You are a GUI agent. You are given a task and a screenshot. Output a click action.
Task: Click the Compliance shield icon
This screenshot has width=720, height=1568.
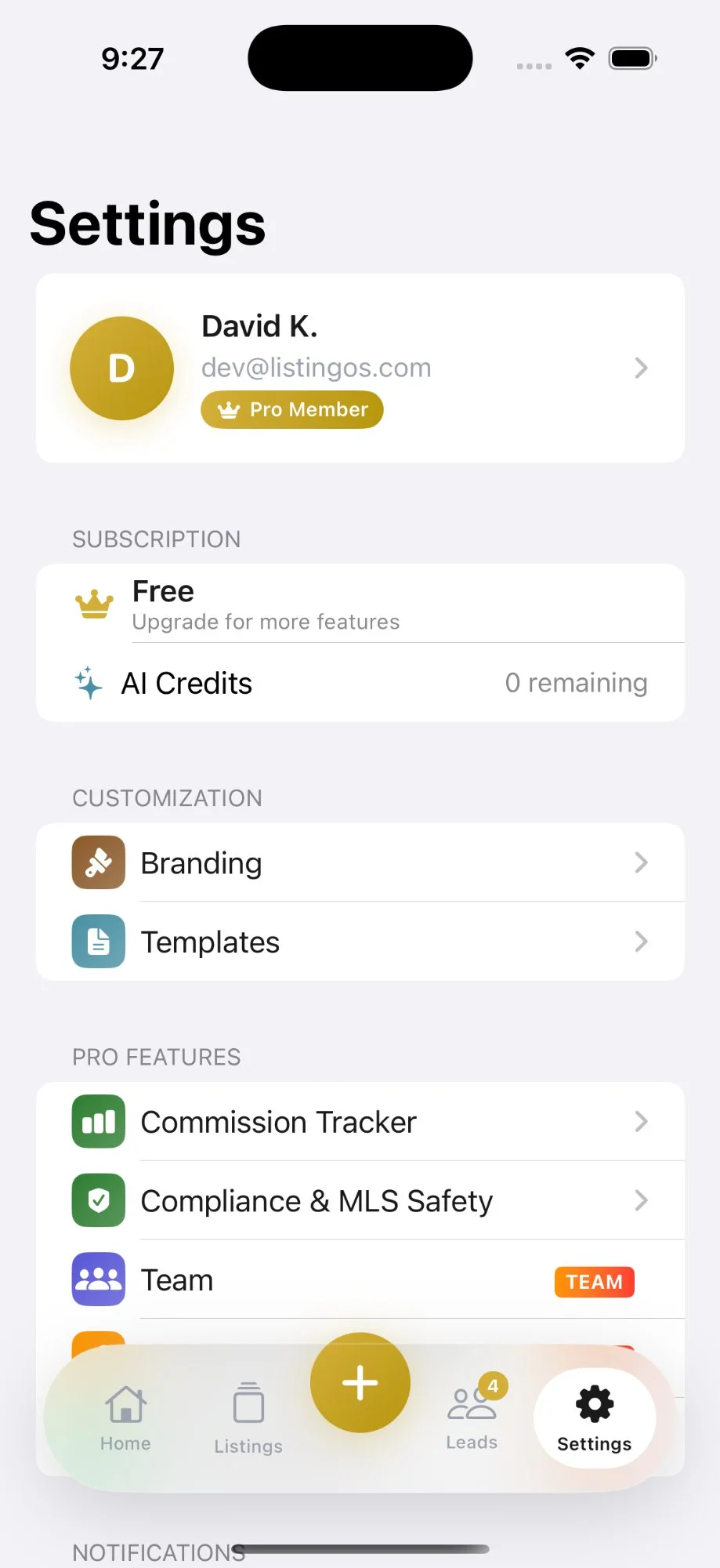tap(97, 1200)
